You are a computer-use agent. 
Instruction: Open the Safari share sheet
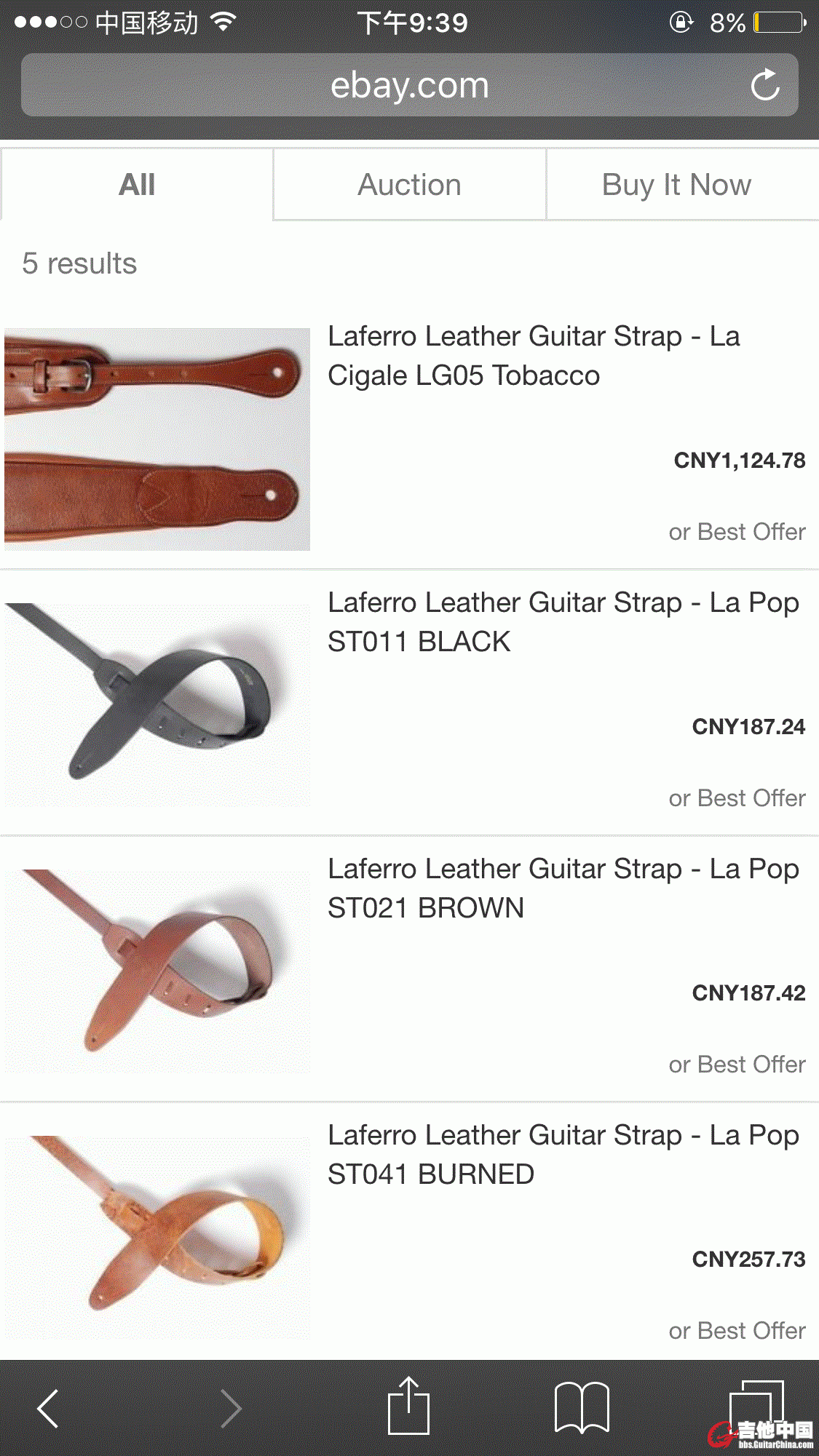coord(408,1407)
